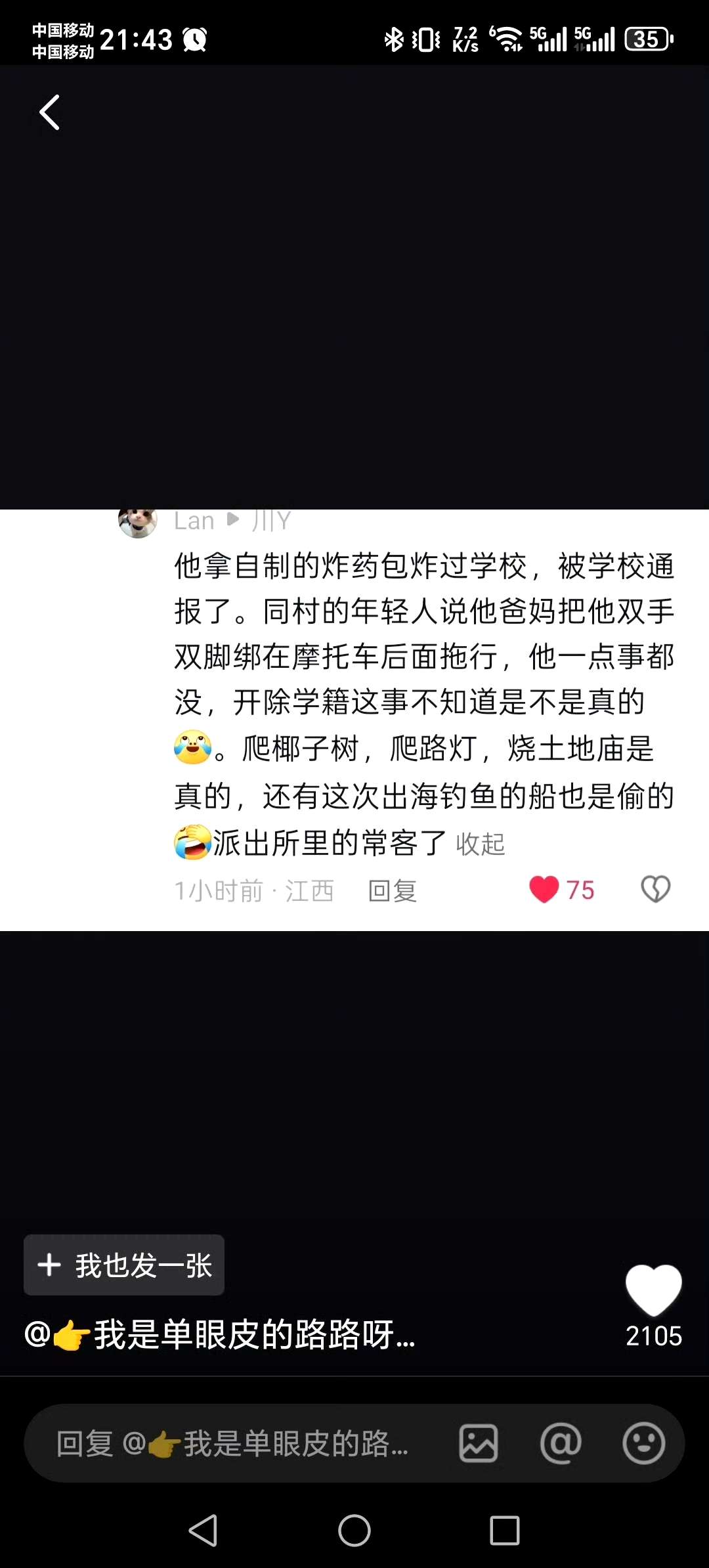
Task: Like Lan's comment with the red heart
Action: (x=544, y=890)
